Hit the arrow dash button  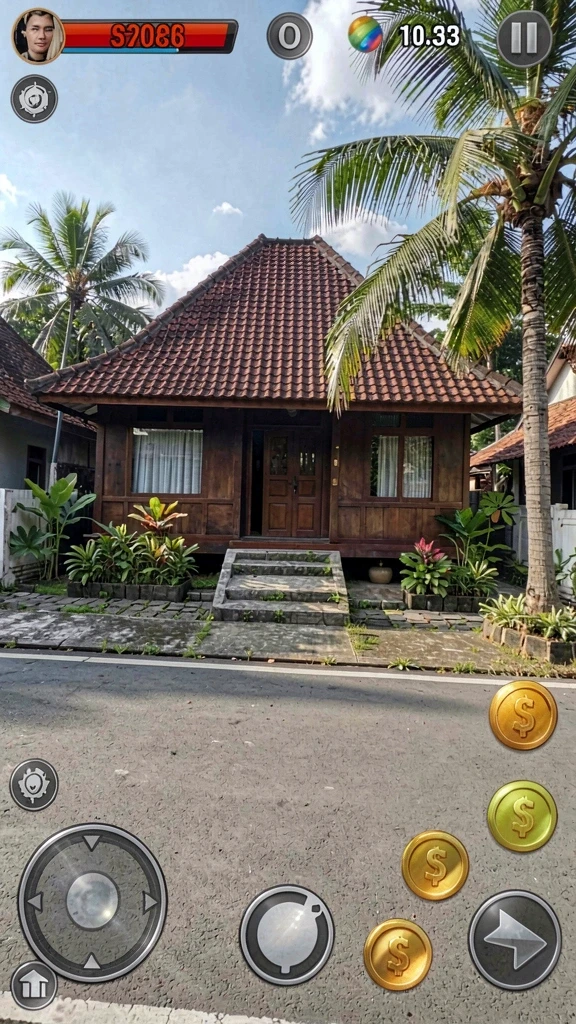tap(515, 939)
